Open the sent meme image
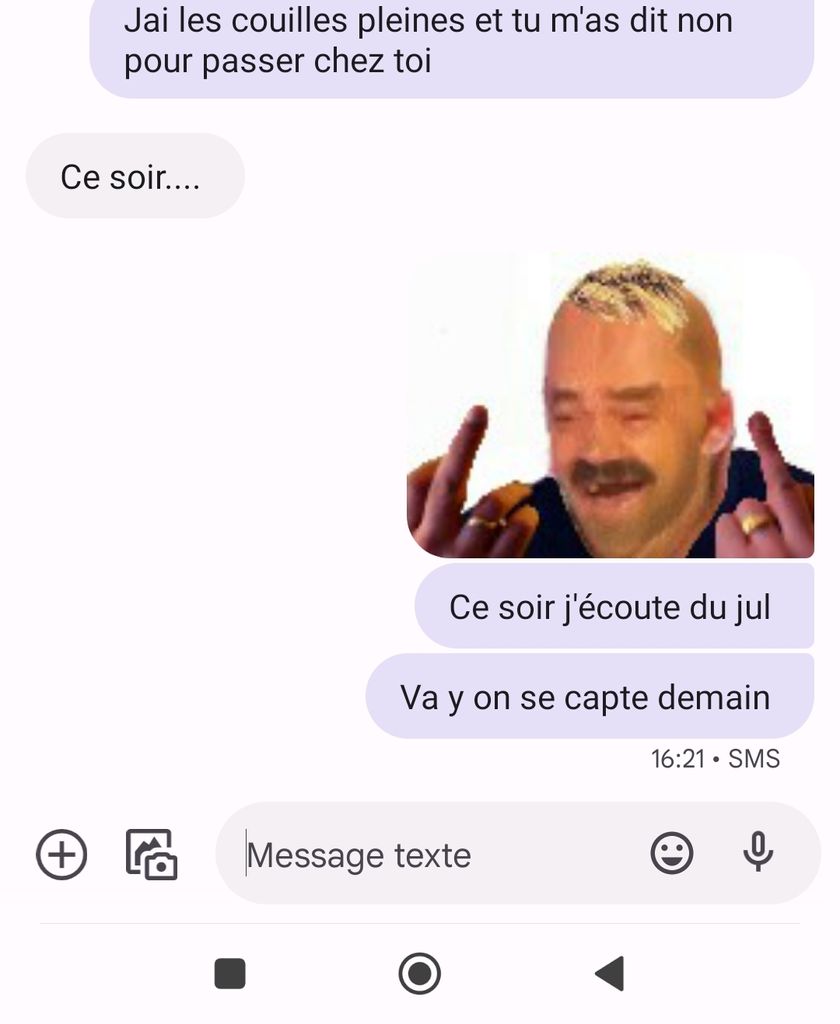This screenshot has width=840, height=1024. (610, 406)
